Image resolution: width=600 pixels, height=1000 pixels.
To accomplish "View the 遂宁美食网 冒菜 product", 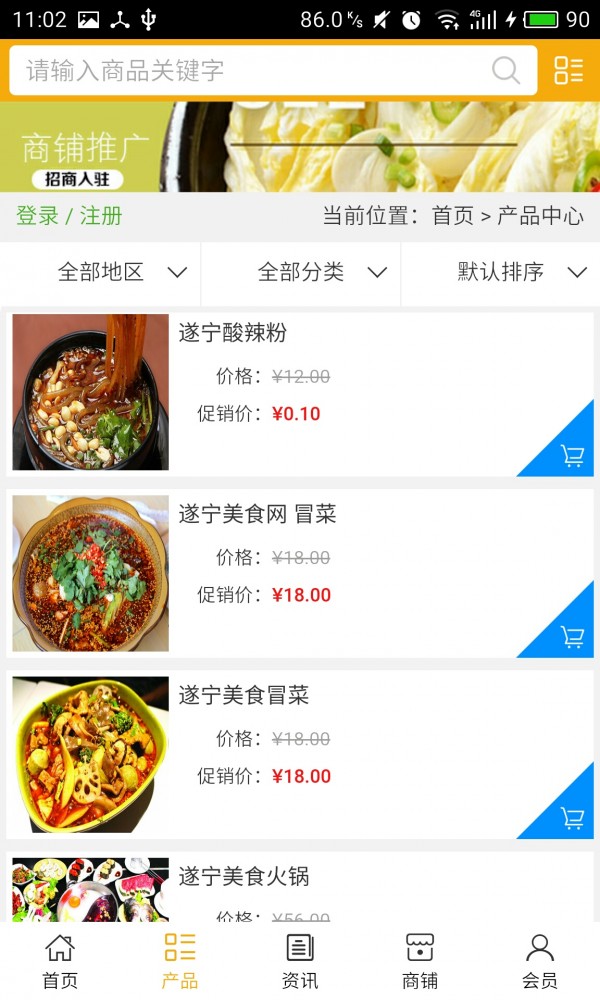I will click(x=257, y=514).
